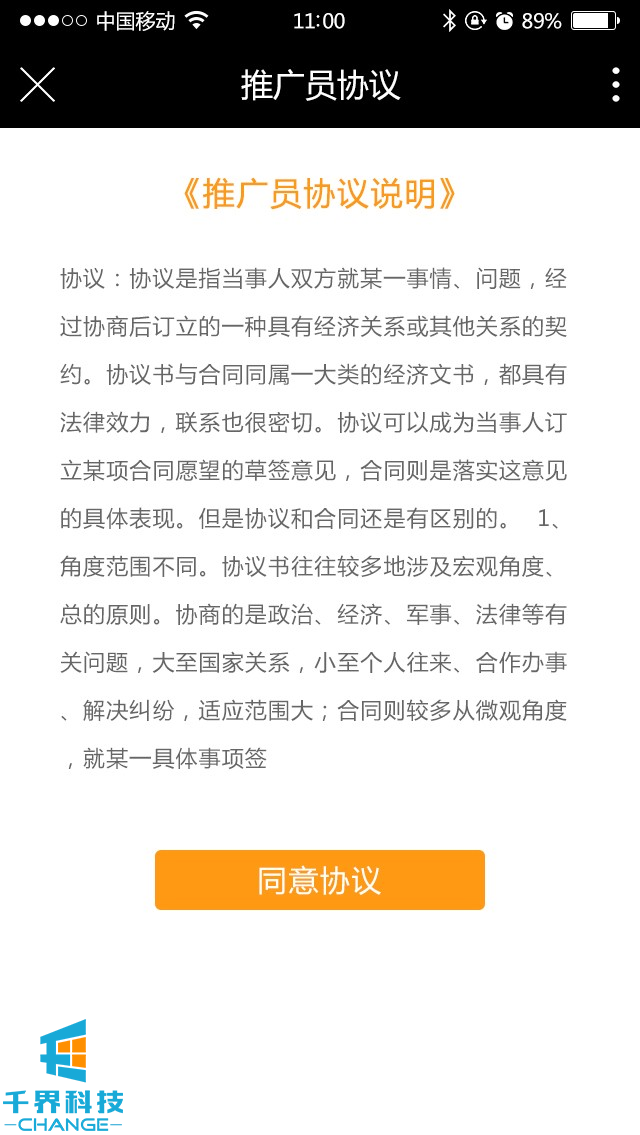This screenshot has height=1135, width=640.
Task: Close the 推广员协议 page
Action: [x=37, y=85]
